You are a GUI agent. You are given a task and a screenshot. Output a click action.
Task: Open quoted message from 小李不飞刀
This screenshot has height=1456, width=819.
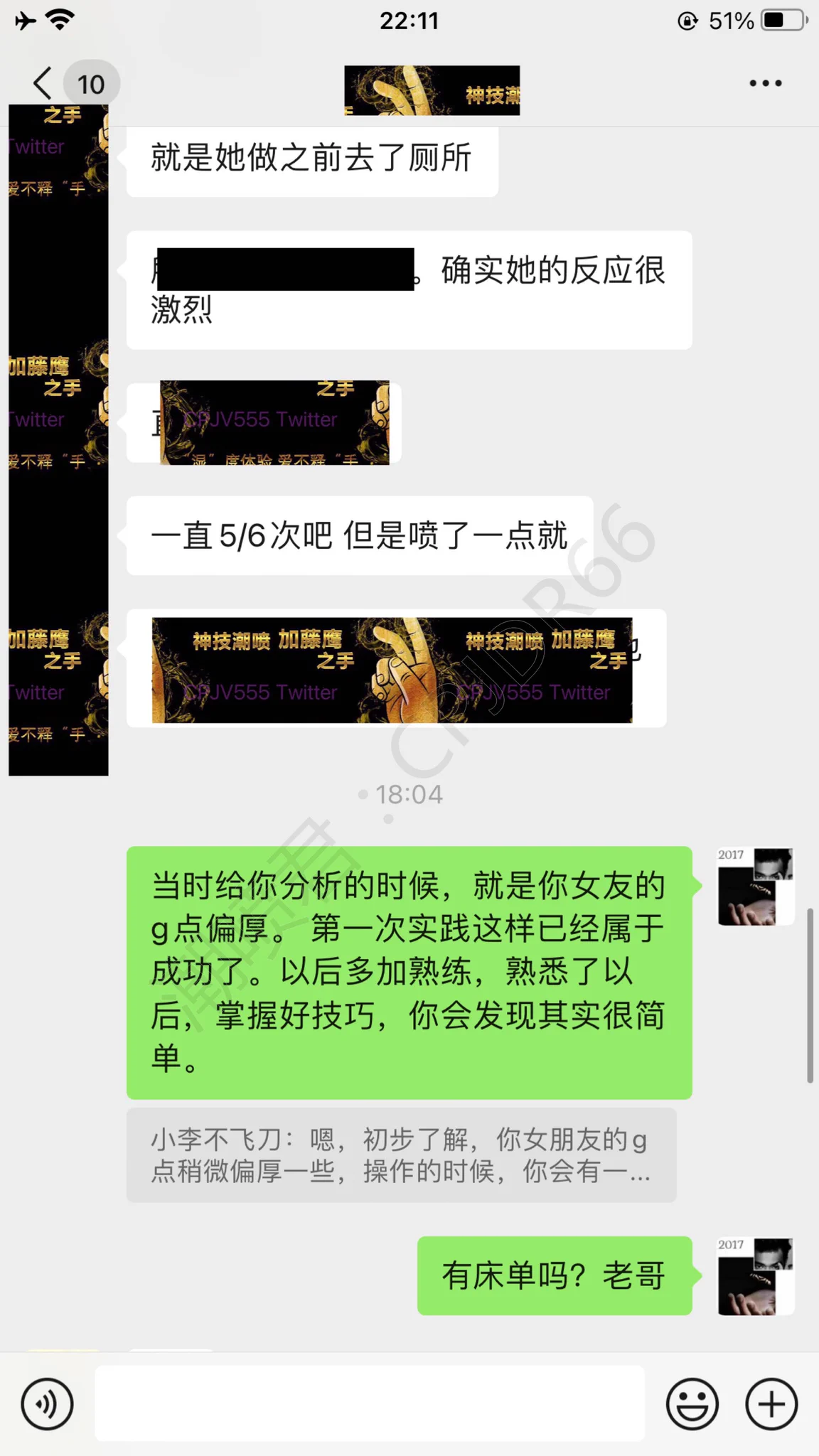[401, 1155]
